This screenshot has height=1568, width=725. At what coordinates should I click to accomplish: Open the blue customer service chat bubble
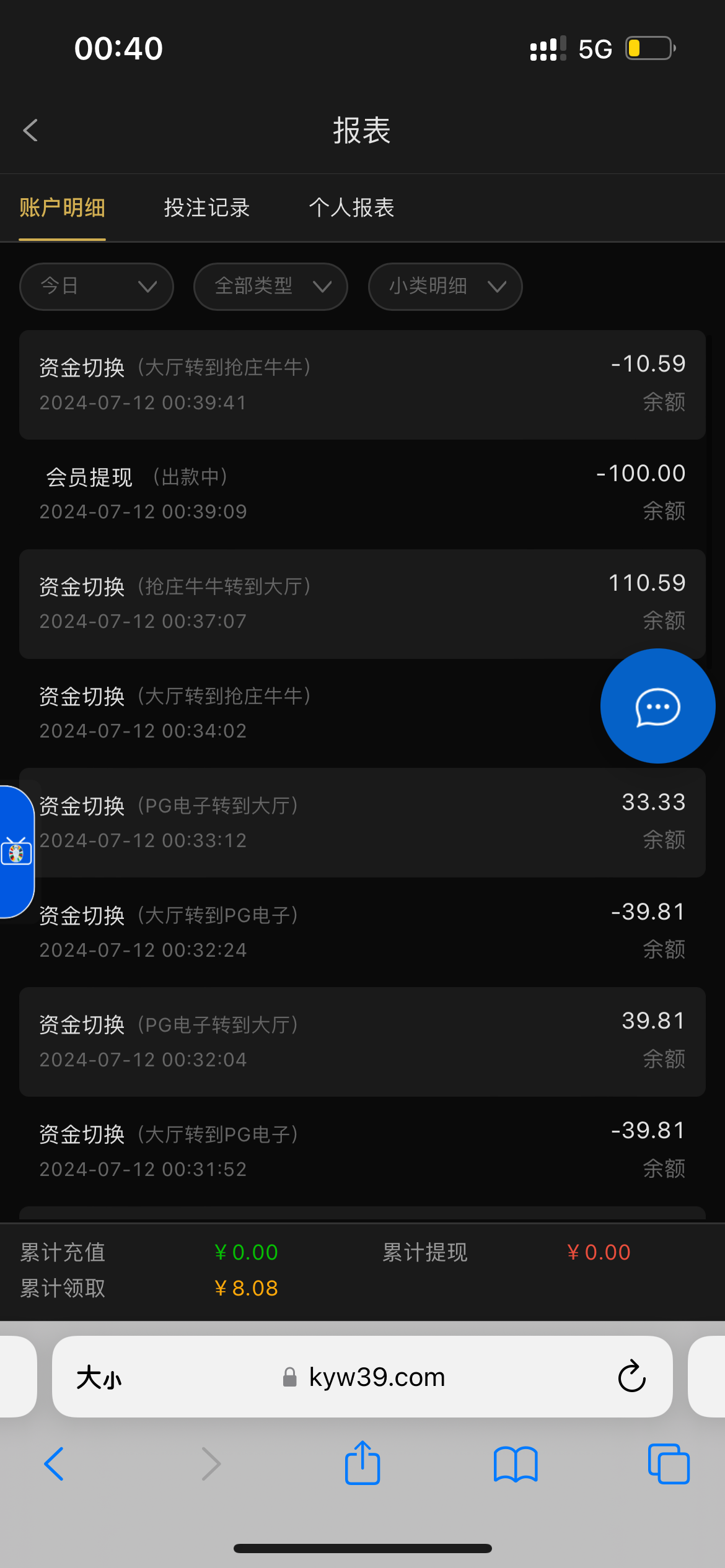tap(657, 706)
